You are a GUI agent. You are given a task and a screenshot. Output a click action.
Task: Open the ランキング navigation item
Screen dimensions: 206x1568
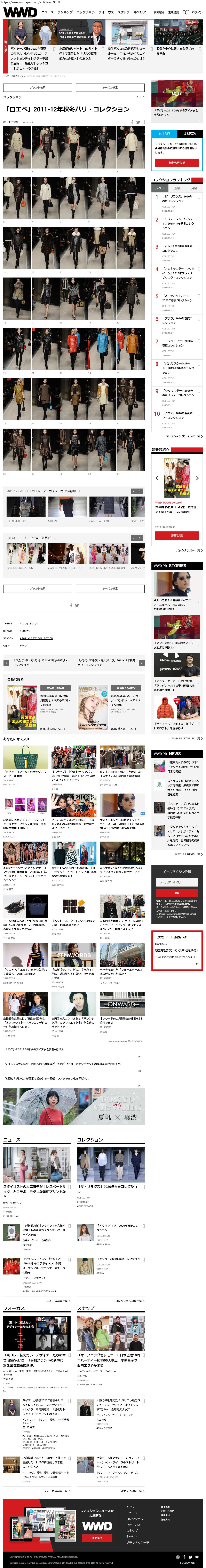click(65, 12)
